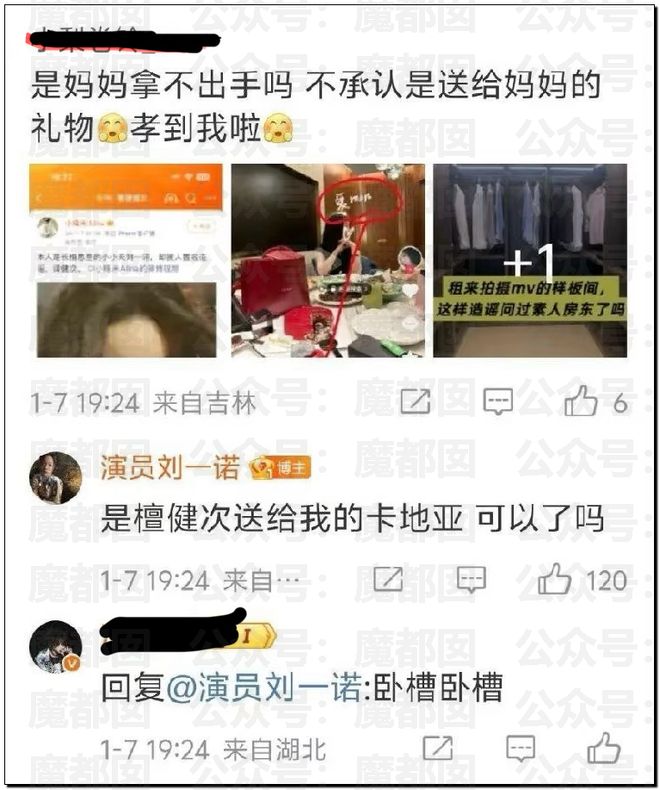Viewport: 660px width, 790px height.
Task: Open the first orange Weibo screenshot image
Action: [126, 260]
